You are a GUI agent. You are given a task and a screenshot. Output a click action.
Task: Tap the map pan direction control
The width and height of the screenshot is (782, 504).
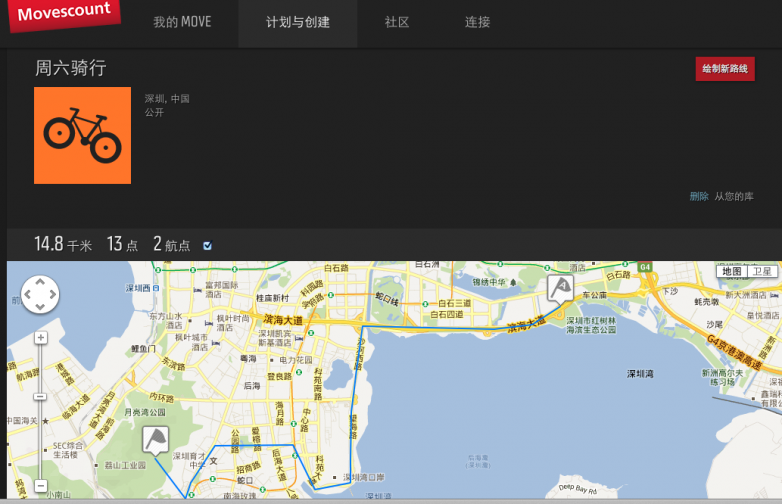[40, 295]
